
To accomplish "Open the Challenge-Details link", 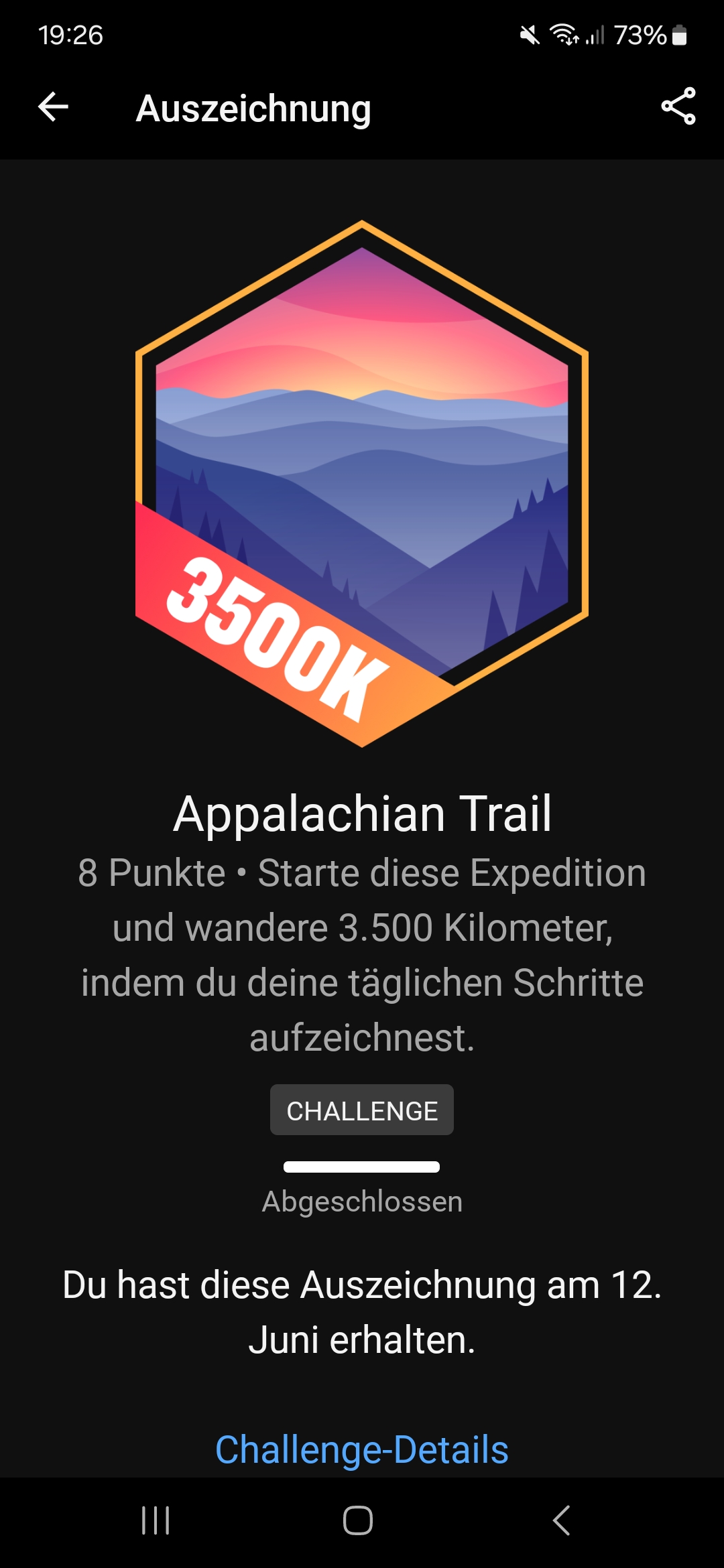I will 362,1449.
